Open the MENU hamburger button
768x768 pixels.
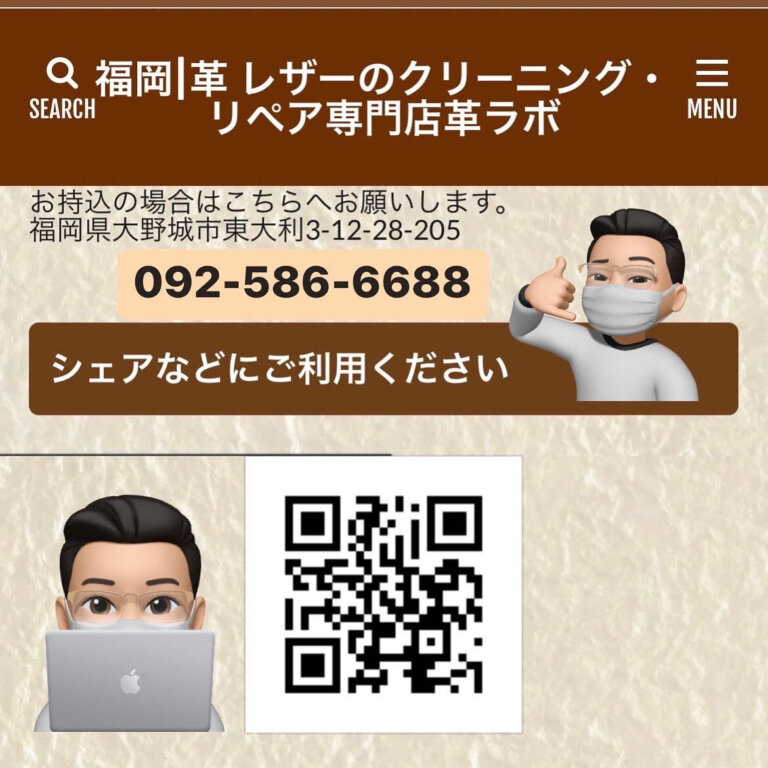[x=712, y=87]
